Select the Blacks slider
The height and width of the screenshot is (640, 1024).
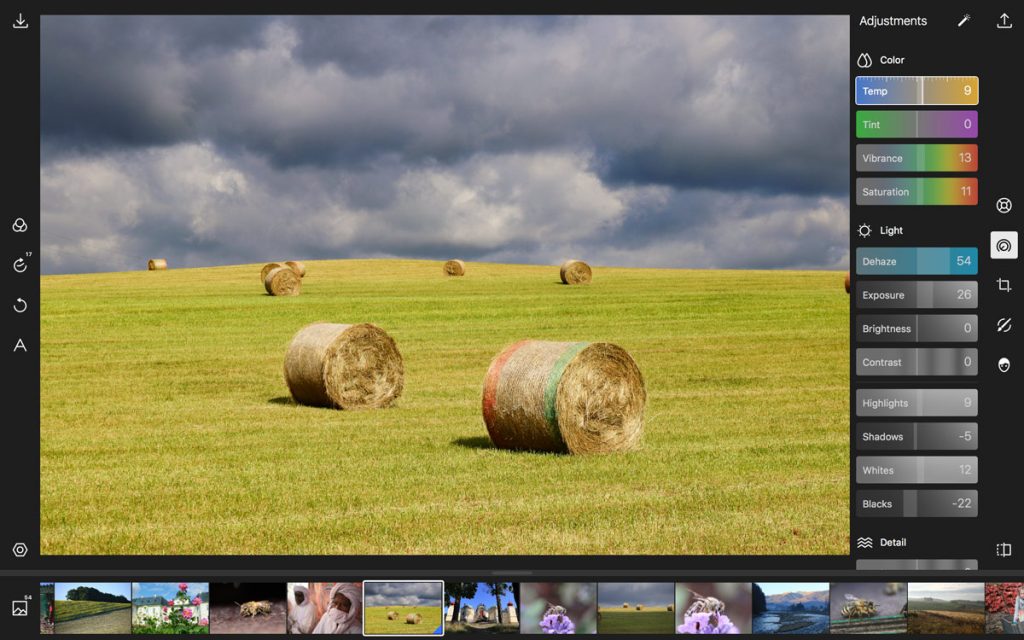pyautogui.click(x=916, y=504)
